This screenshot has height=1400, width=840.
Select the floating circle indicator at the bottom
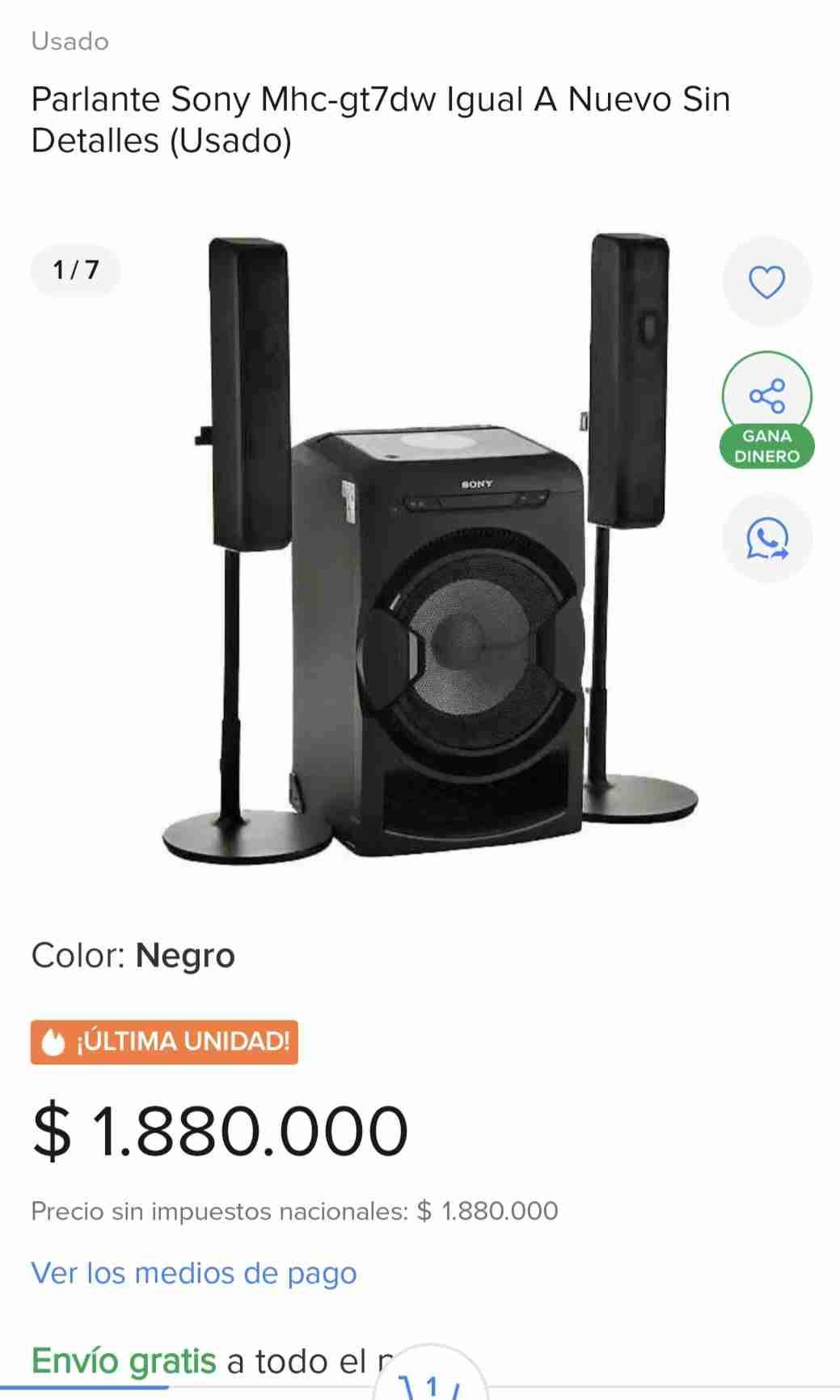click(433, 1386)
